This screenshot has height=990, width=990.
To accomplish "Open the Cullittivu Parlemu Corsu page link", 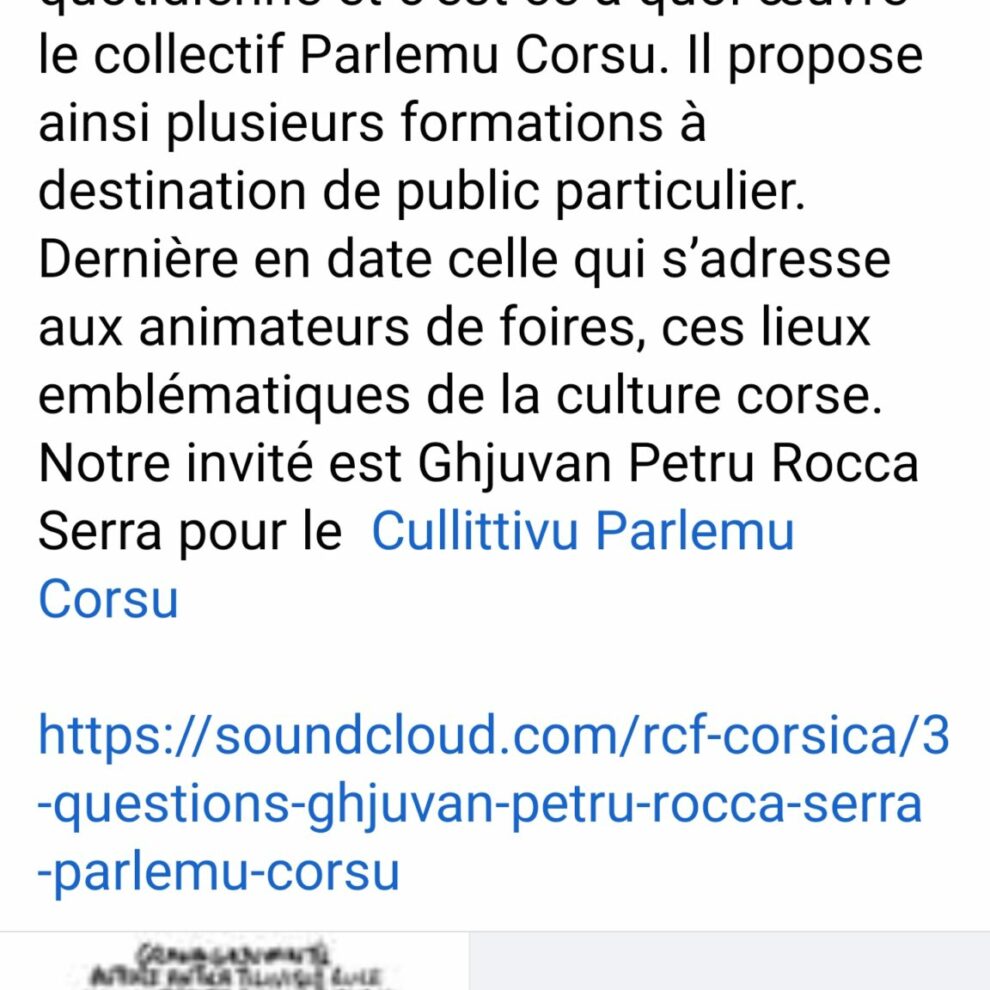I will (x=582, y=531).
